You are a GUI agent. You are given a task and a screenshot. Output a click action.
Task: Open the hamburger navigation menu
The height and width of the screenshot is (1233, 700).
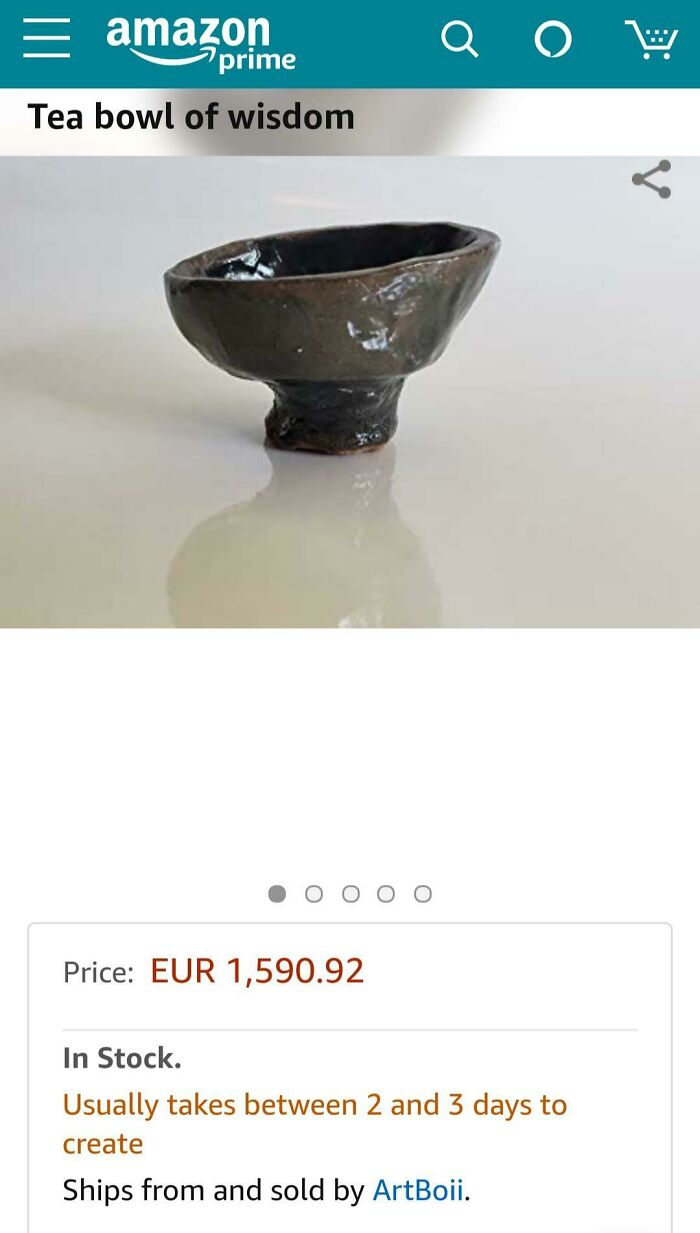46,40
